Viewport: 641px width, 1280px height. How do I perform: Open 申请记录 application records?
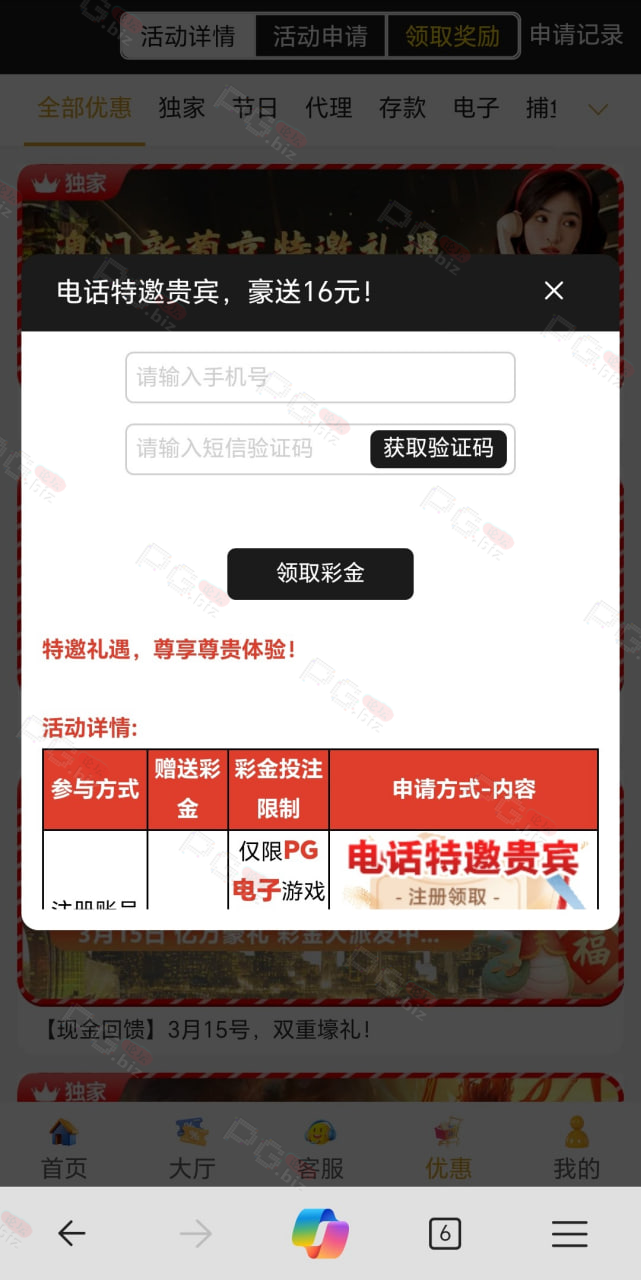pos(576,35)
